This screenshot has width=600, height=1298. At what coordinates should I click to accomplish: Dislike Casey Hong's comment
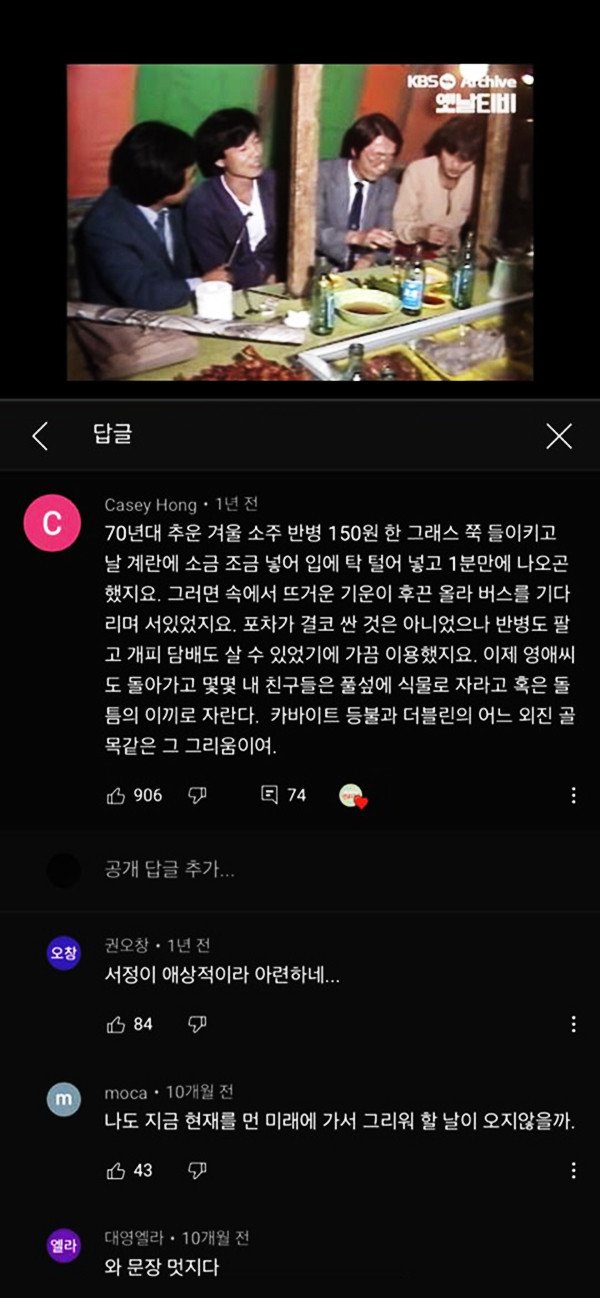pos(197,795)
